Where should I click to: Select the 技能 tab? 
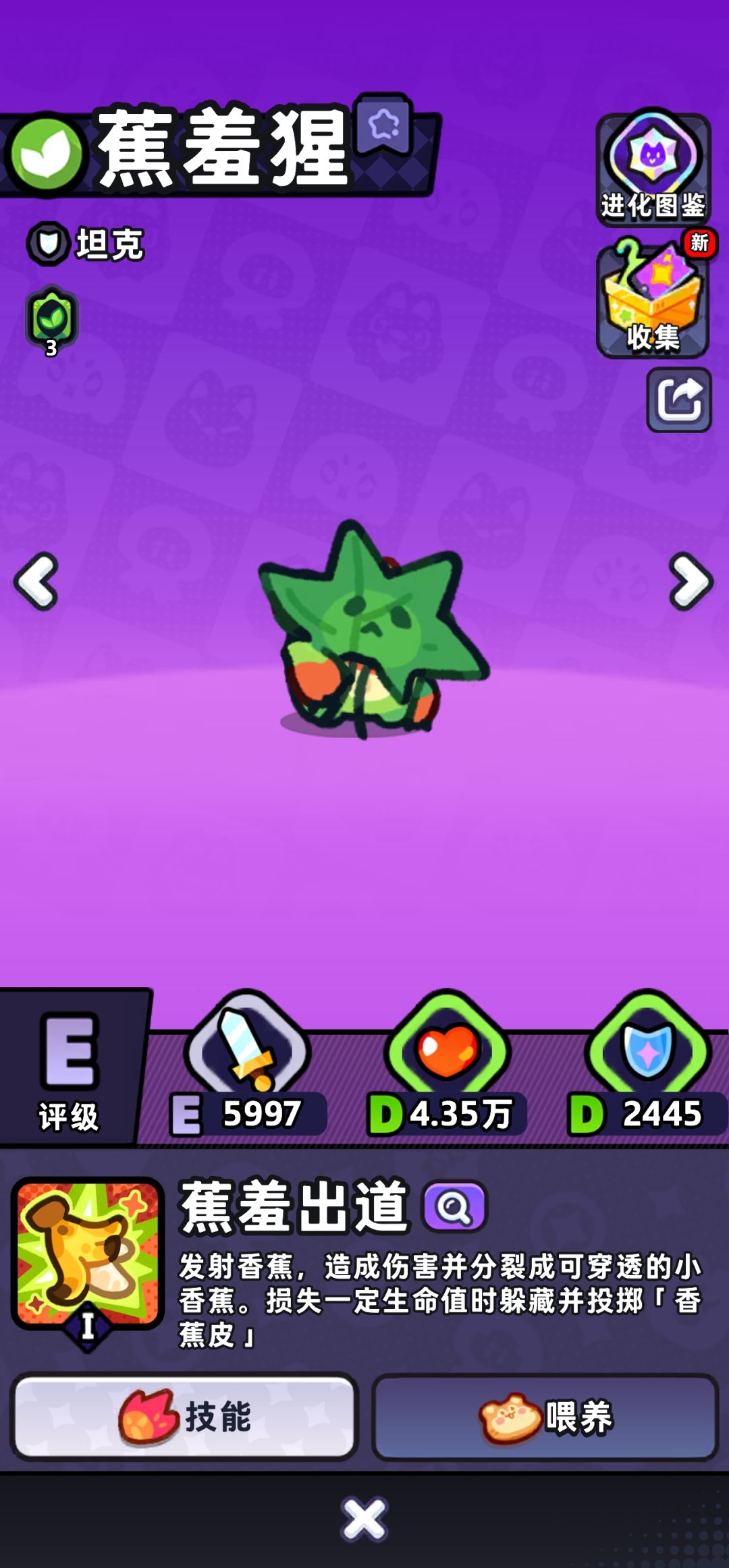pos(184,1416)
